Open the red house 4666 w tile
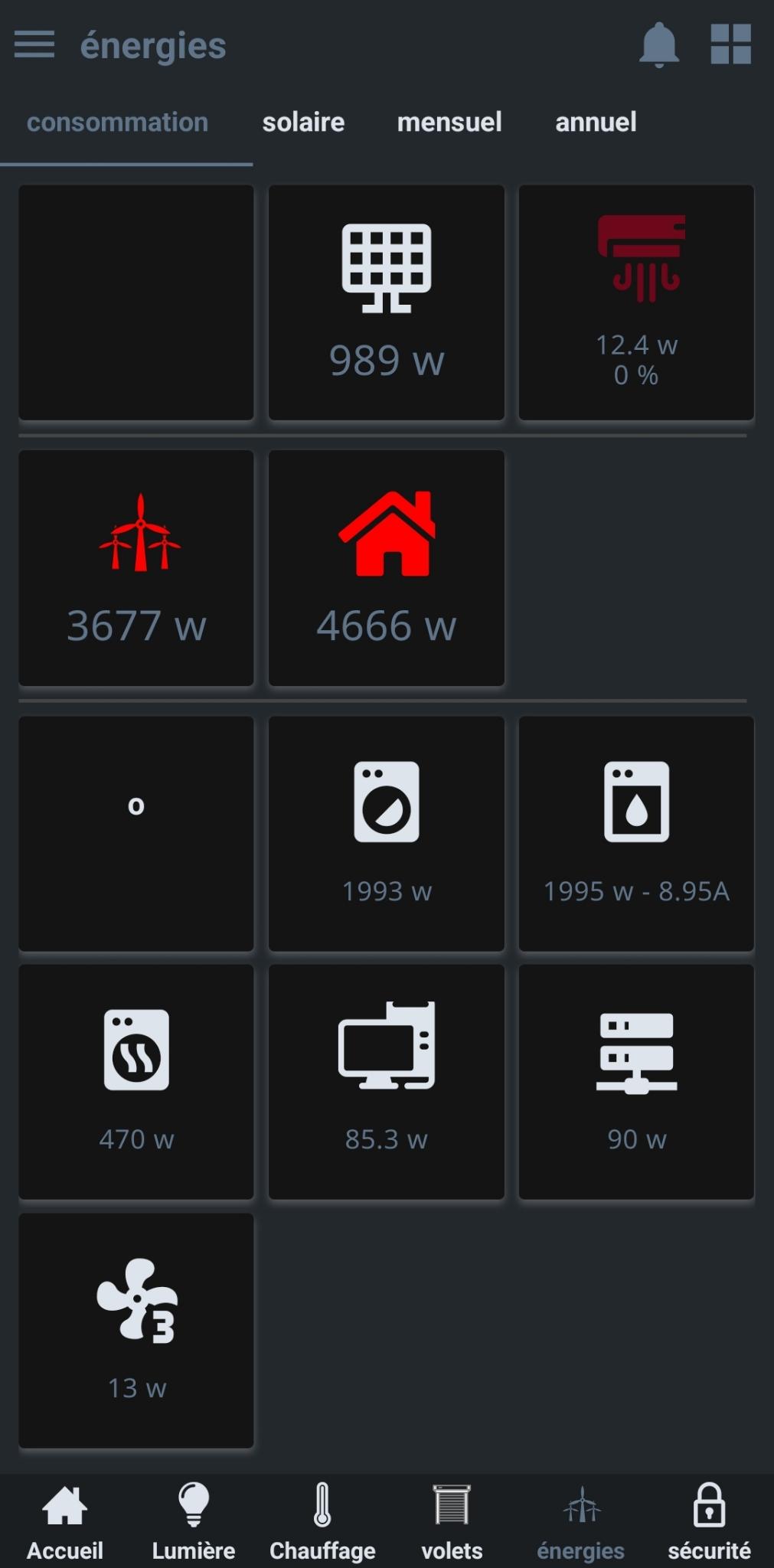Image resolution: width=774 pixels, height=1568 pixels. coord(386,567)
